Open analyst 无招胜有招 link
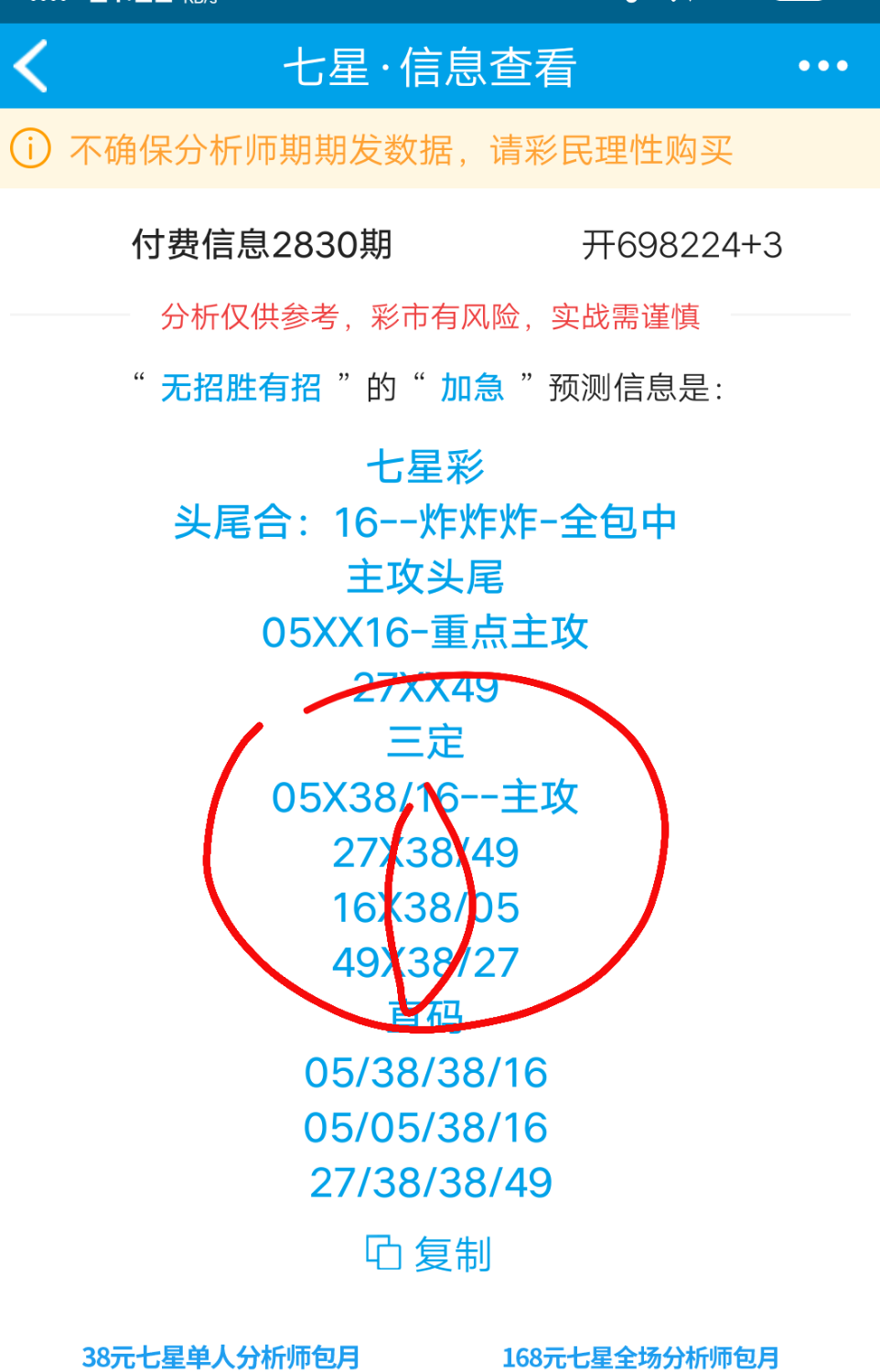880x1372 pixels. point(241,388)
